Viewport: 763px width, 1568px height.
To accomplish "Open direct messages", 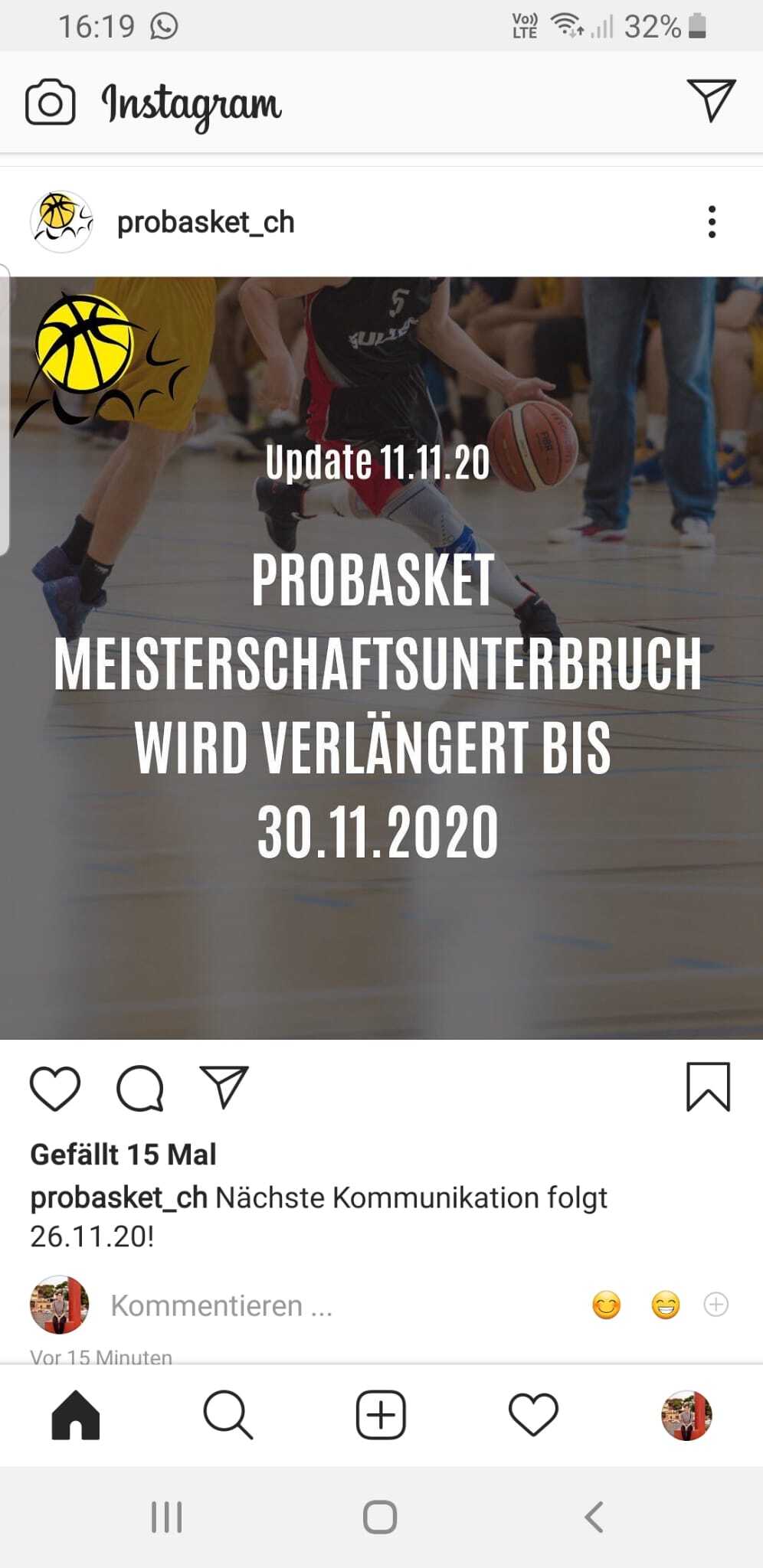I will coord(711,100).
